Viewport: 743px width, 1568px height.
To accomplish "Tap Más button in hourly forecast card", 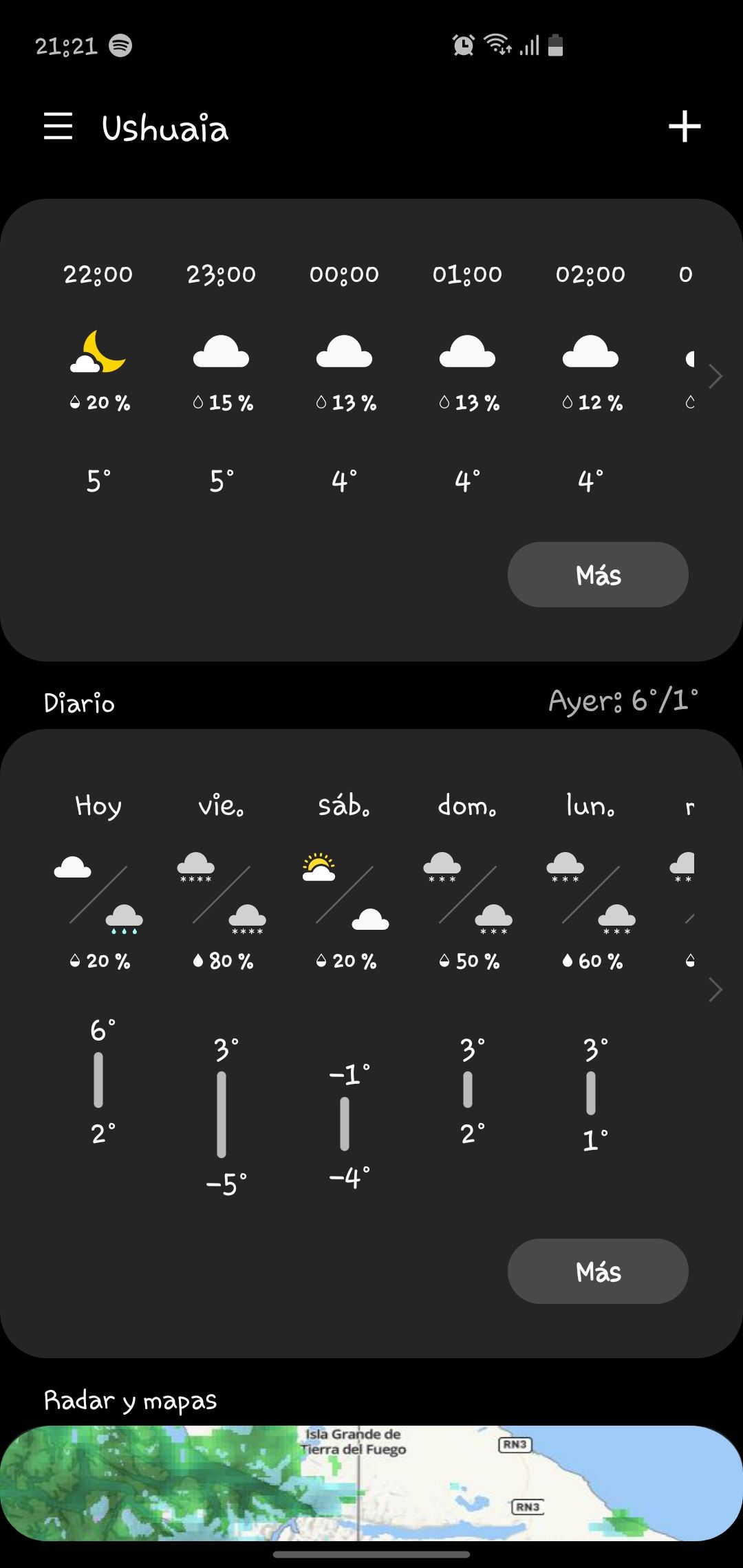I will click(598, 575).
